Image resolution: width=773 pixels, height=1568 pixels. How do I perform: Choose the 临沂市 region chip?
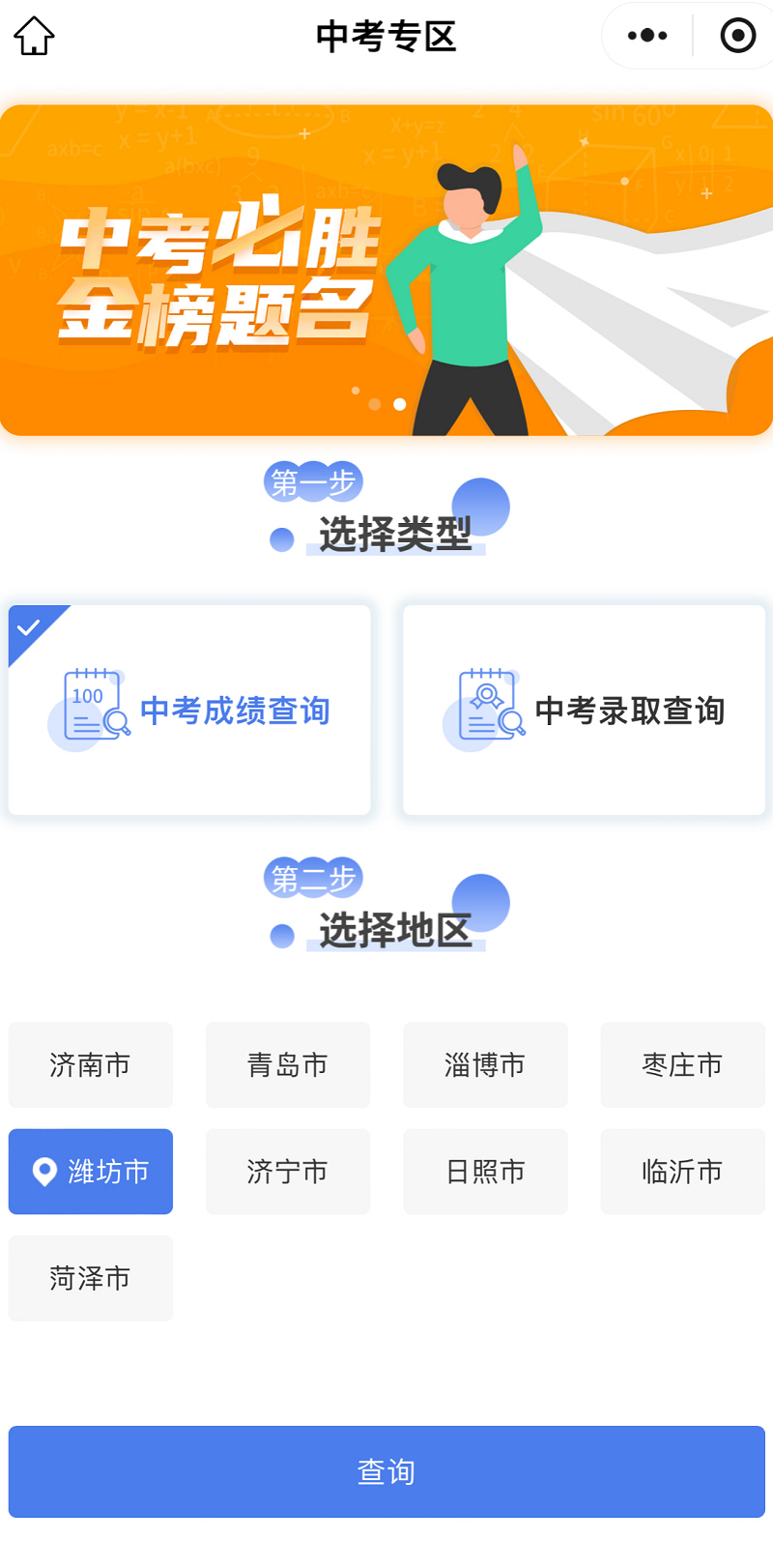682,1172
